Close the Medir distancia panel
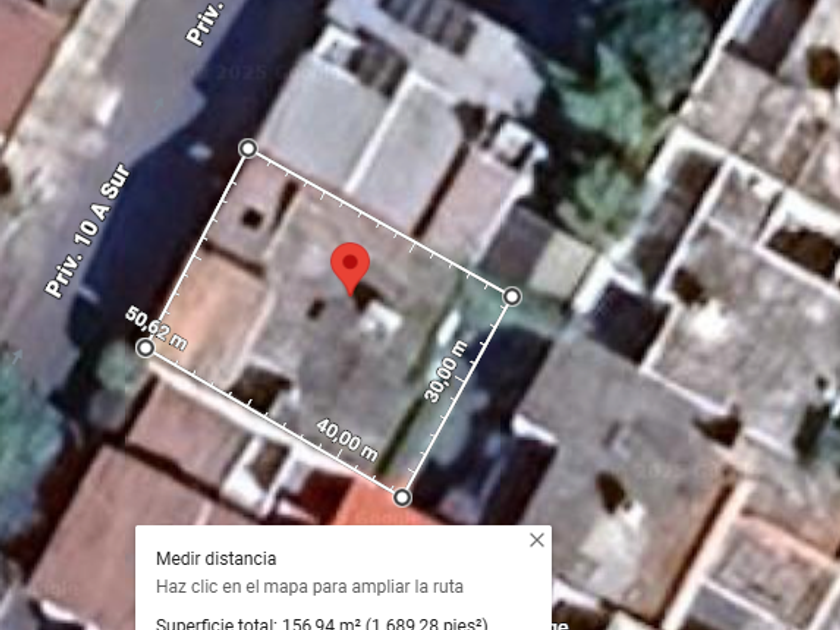840x630 pixels. pyautogui.click(x=537, y=540)
